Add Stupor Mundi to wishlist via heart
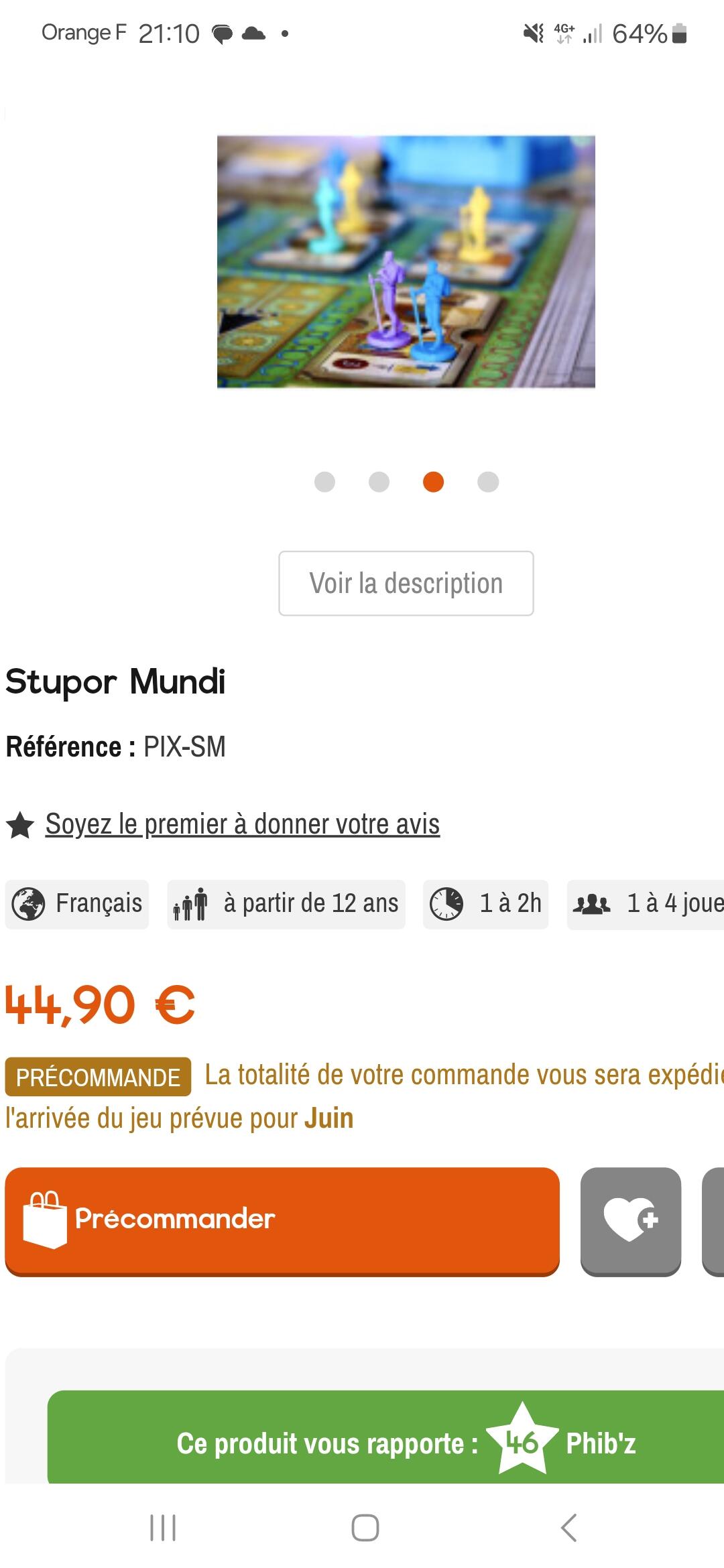724x1568 pixels. pyautogui.click(x=630, y=1220)
